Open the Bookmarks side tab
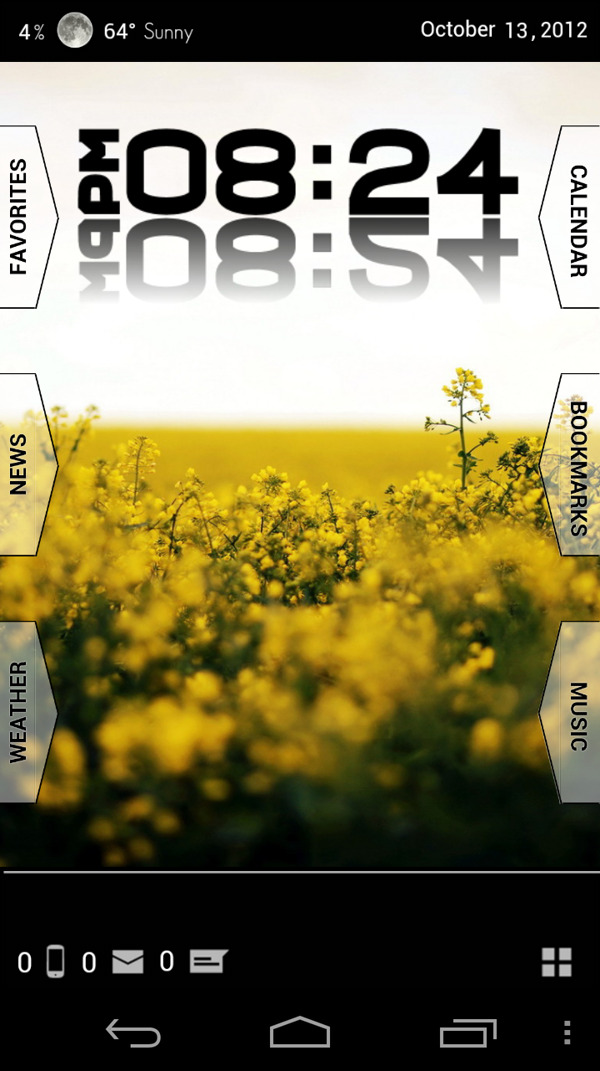The width and height of the screenshot is (600, 1071). pyautogui.click(x=574, y=468)
